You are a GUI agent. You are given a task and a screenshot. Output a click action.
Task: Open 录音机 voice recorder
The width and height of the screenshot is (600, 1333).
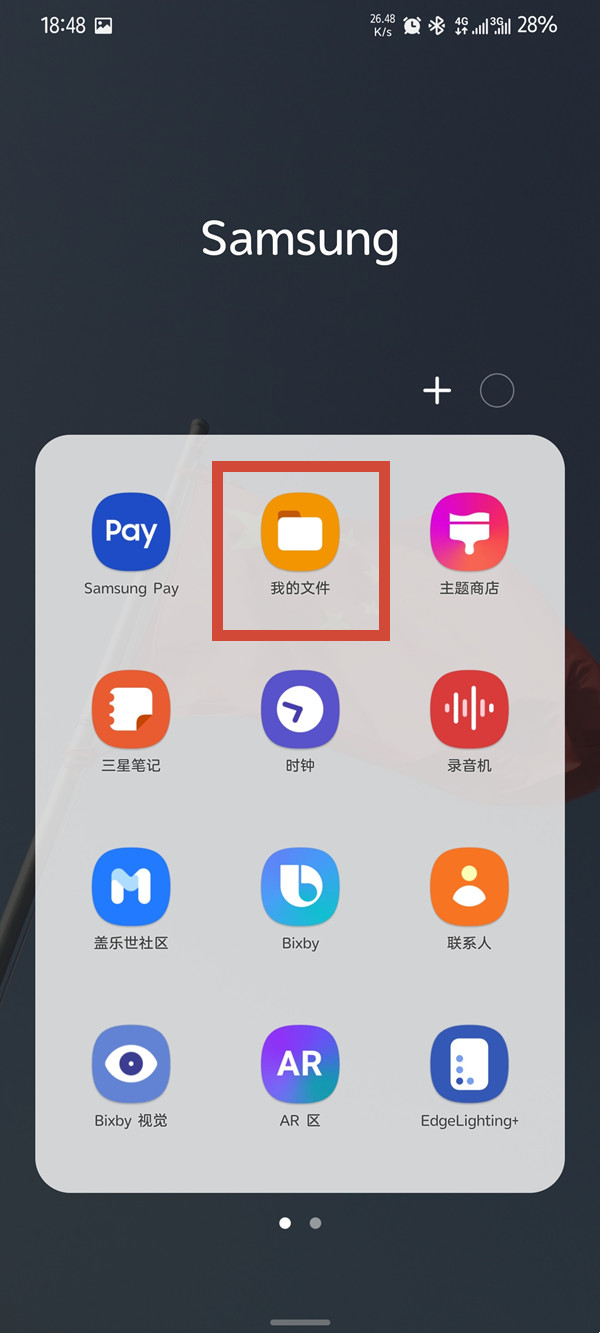point(469,709)
